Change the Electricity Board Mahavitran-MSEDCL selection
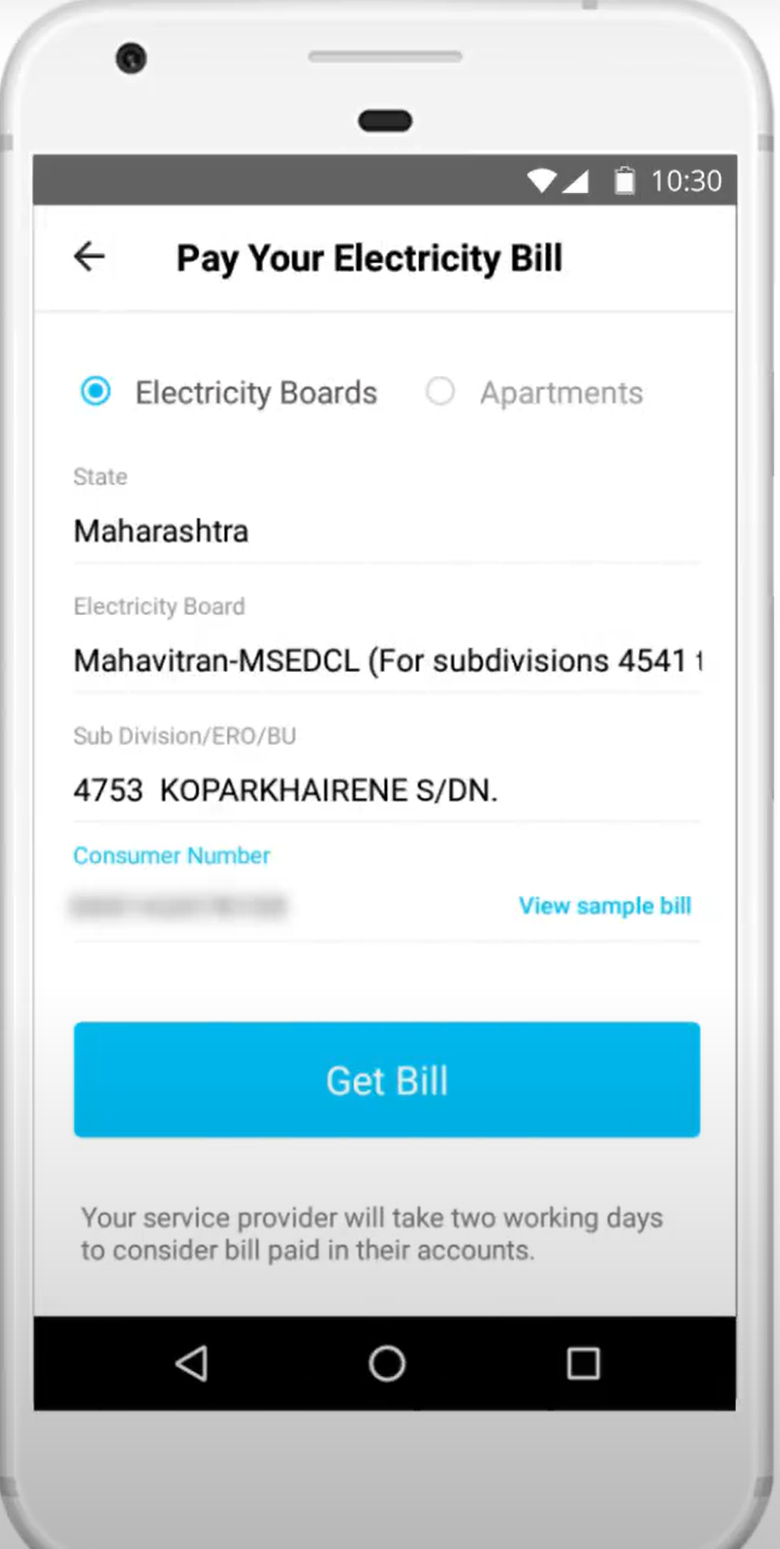This screenshot has height=1549, width=780. click(386, 660)
